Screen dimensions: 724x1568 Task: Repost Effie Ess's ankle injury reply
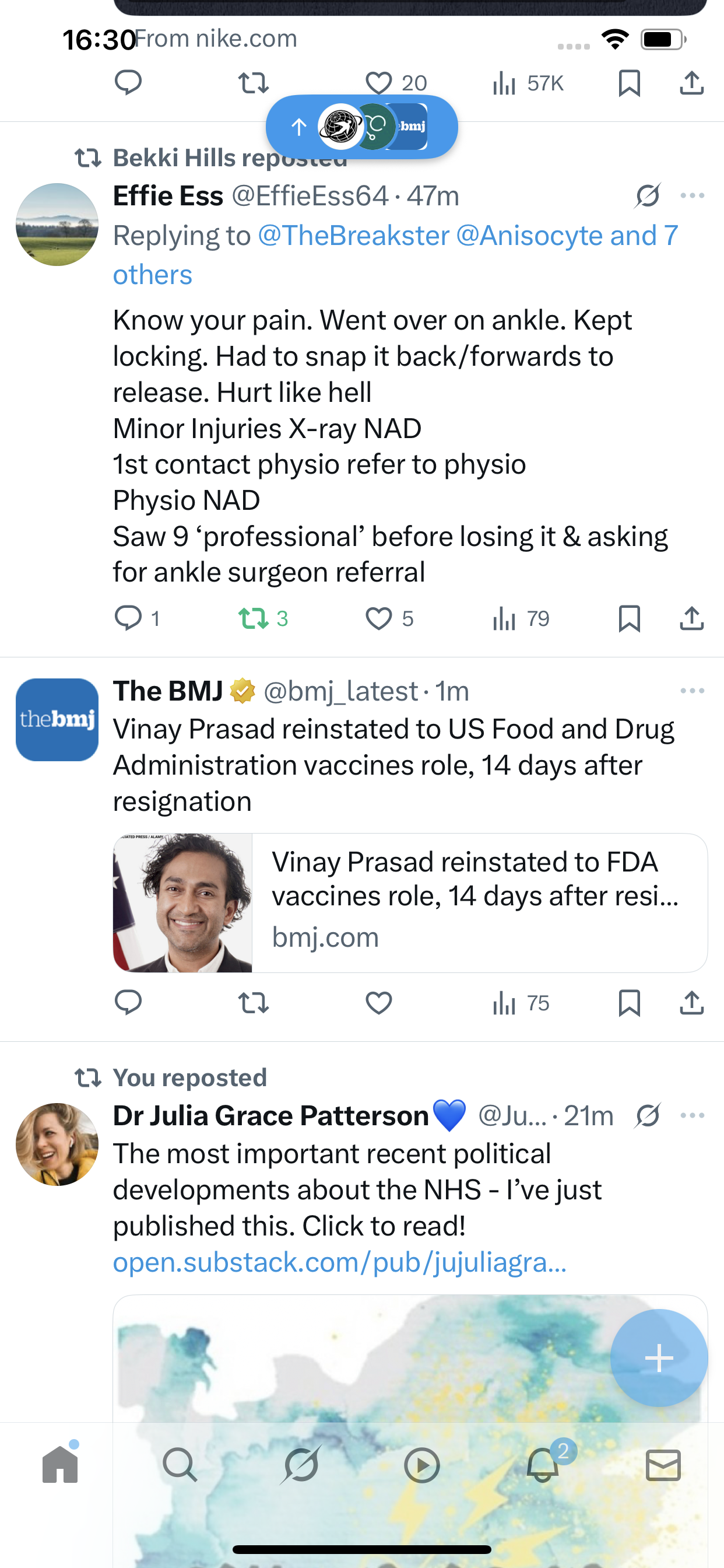(253, 618)
